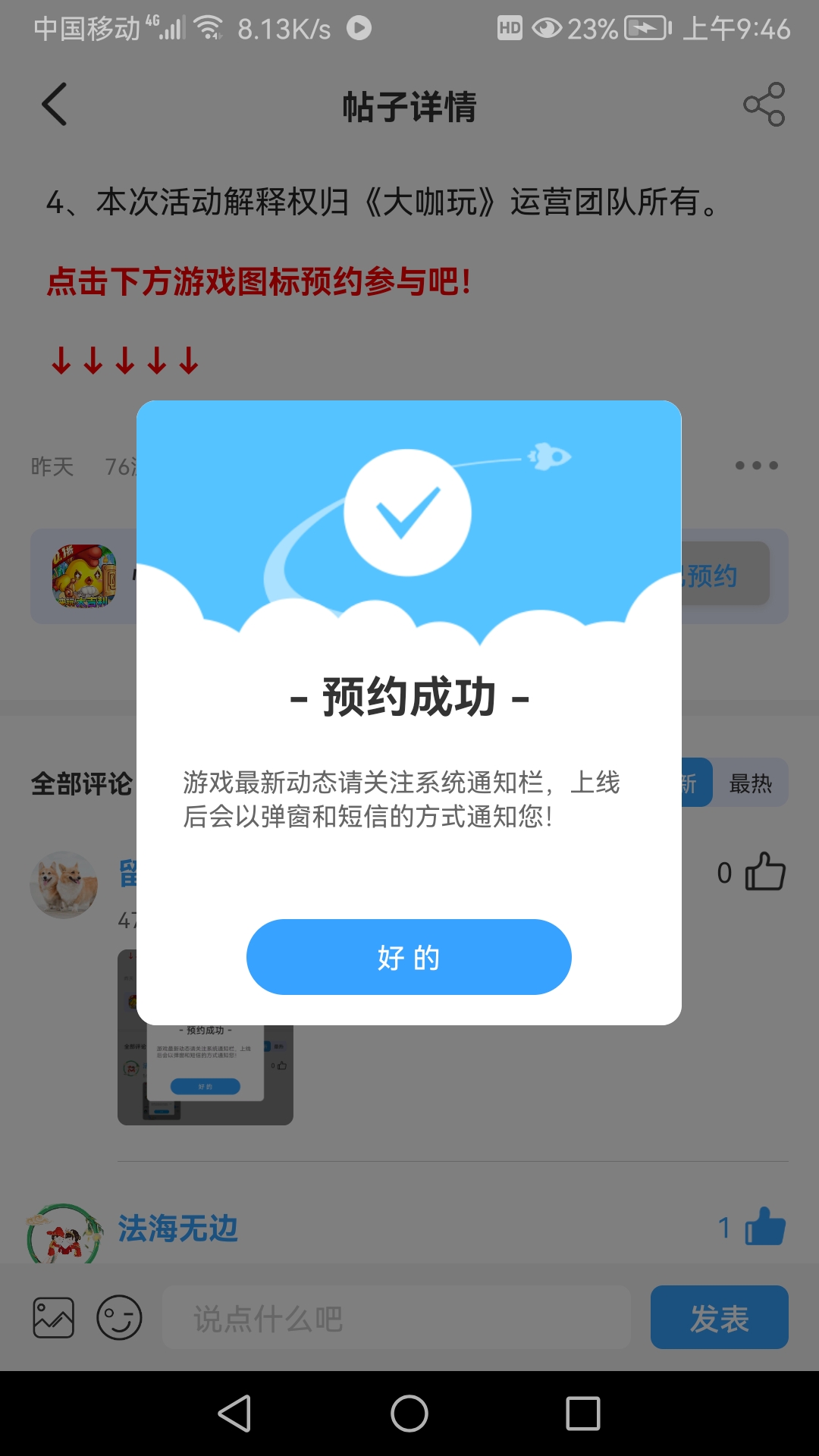Like 法海无边's comment
This screenshot has width=819, height=1456.
click(x=764, y=1227)
